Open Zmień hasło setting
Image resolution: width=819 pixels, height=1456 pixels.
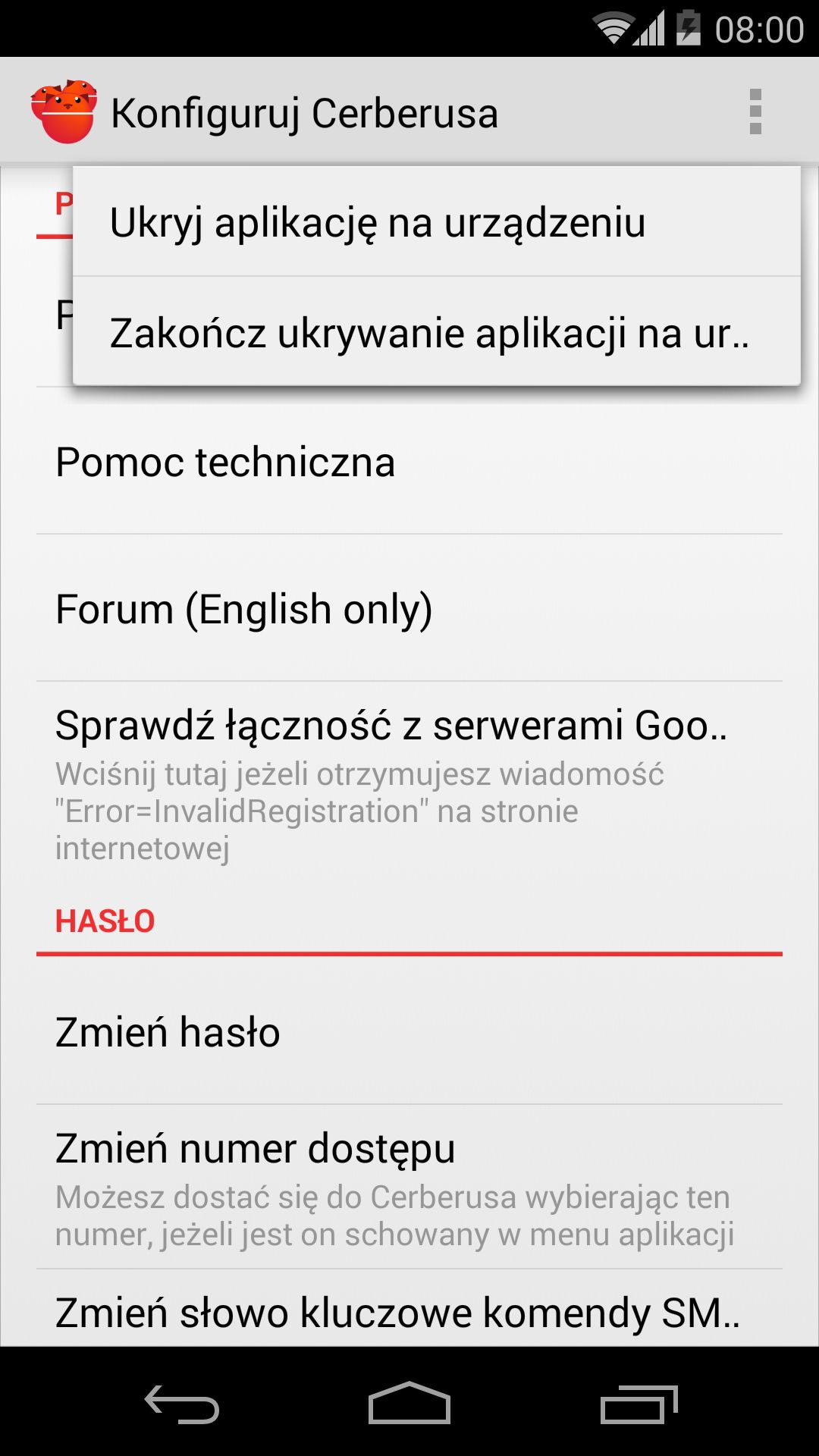pyautogui.click(x=409, y=1031)
